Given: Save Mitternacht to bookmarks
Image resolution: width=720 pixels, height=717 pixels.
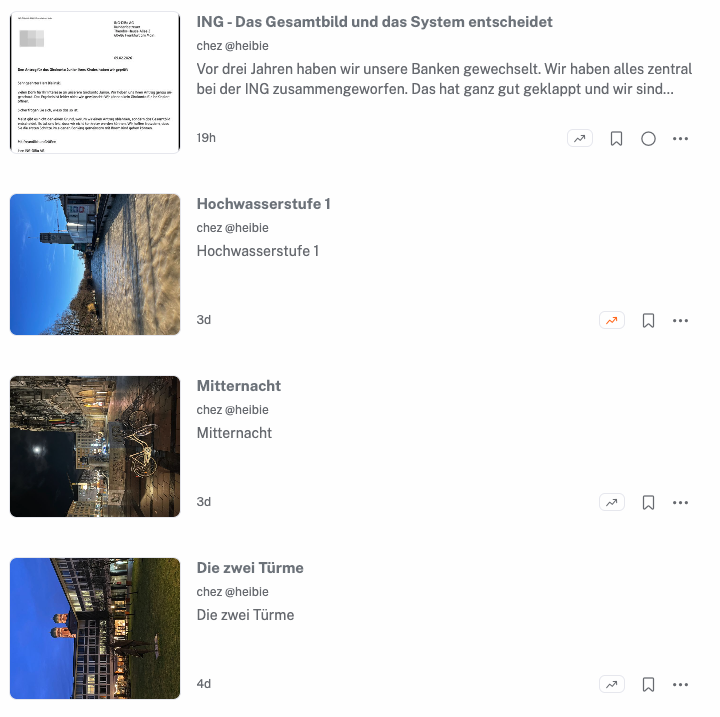Looking at the screenshot, I should [648, 503].
